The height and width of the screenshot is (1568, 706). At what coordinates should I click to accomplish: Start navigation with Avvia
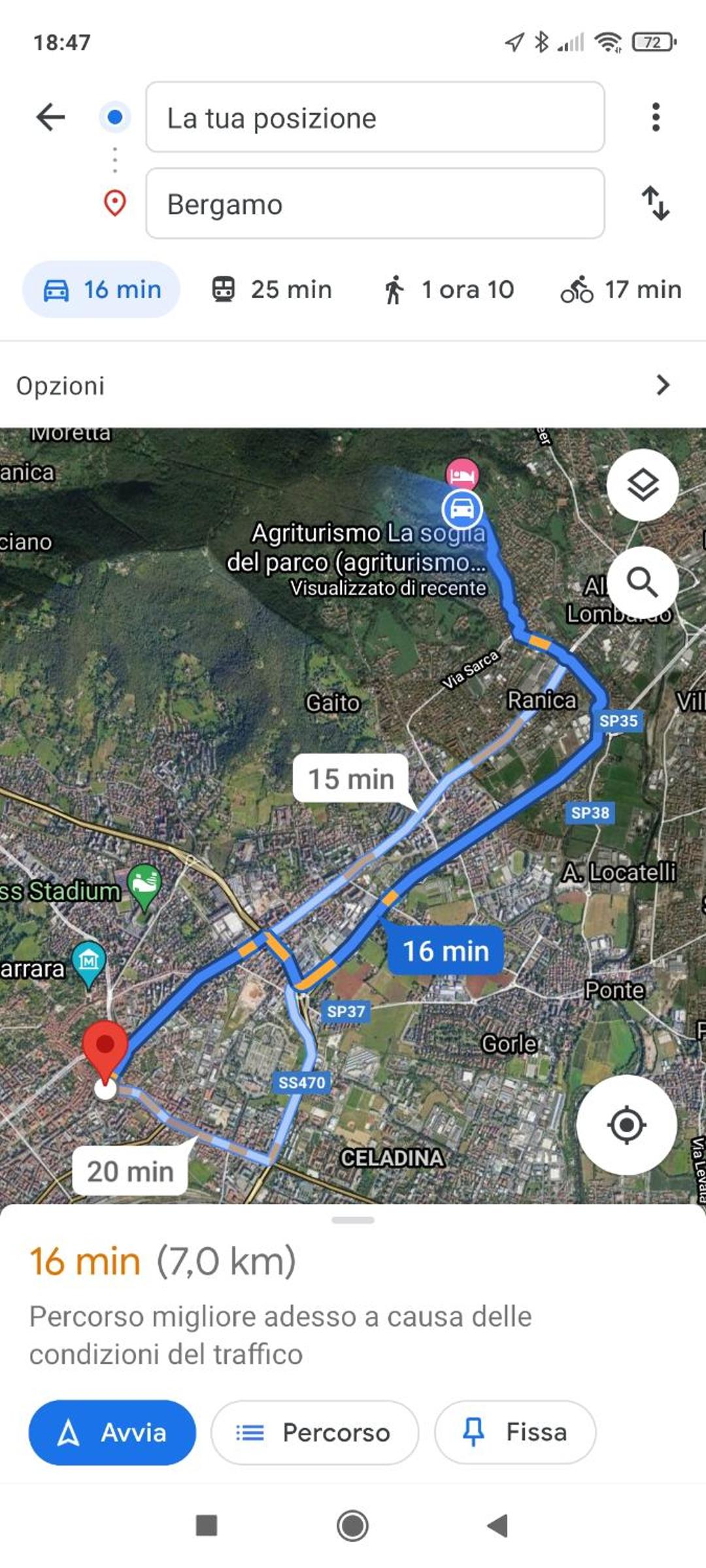(112, 1433)
